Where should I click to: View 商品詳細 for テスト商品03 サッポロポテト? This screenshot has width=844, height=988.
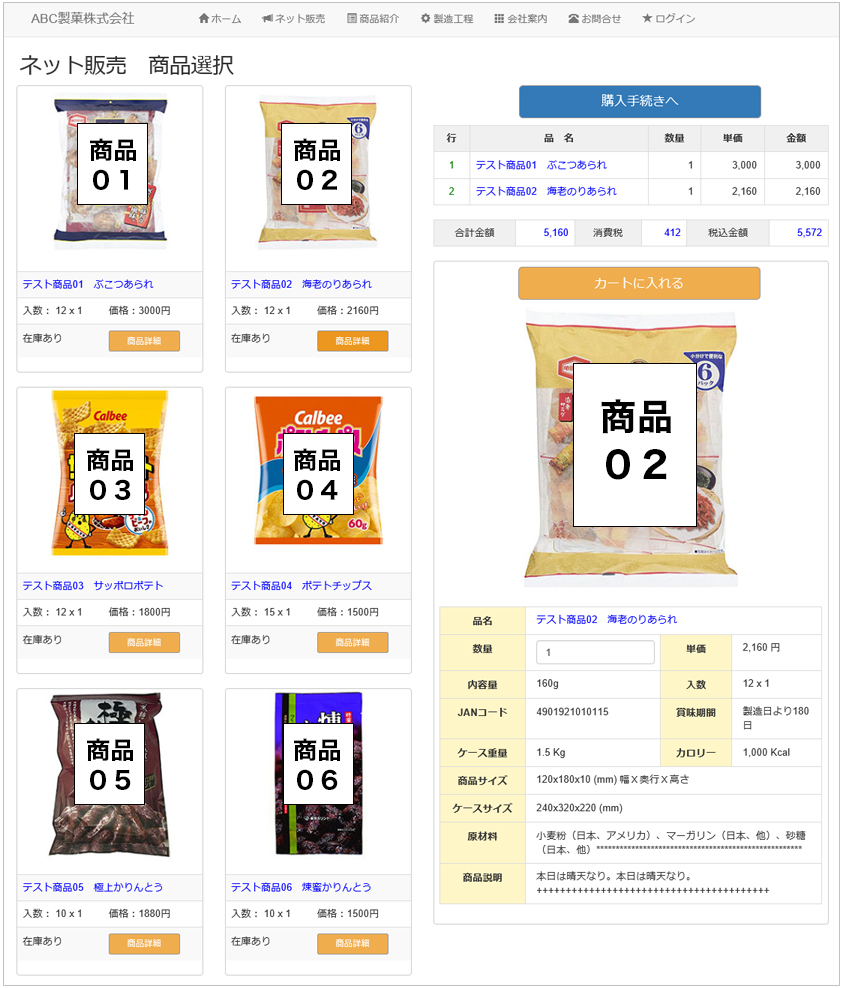click(x=144, y=642)
